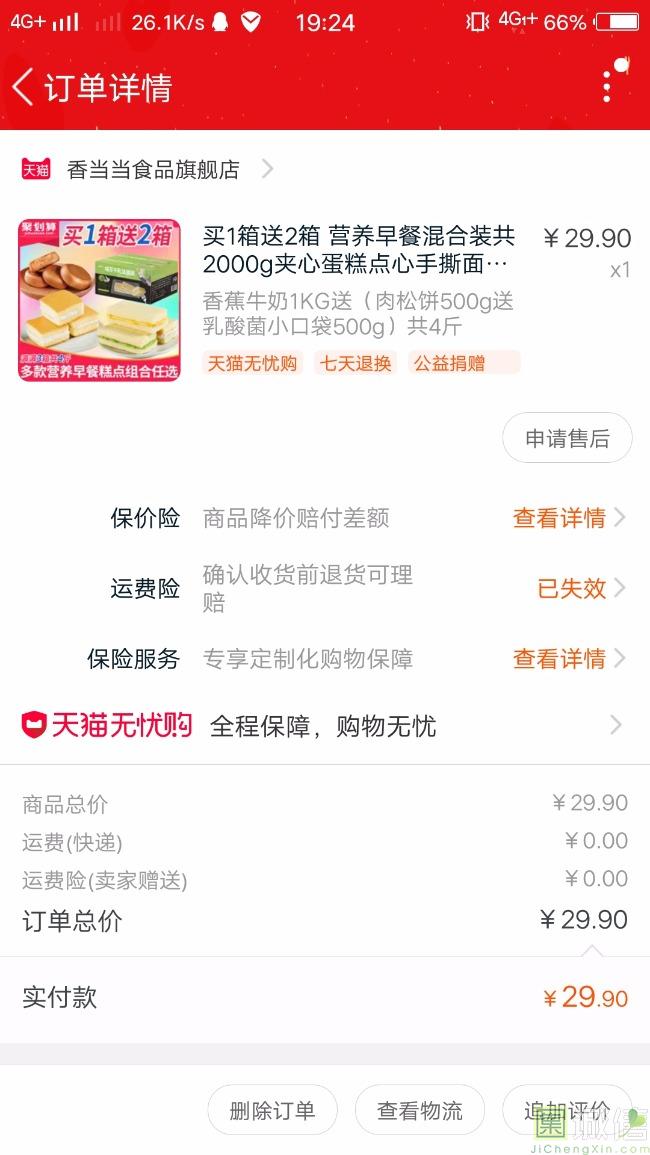Open the 天猫无忧购 guarantee row
This screenshot has height=1155, width=650.
click(324, 726)
